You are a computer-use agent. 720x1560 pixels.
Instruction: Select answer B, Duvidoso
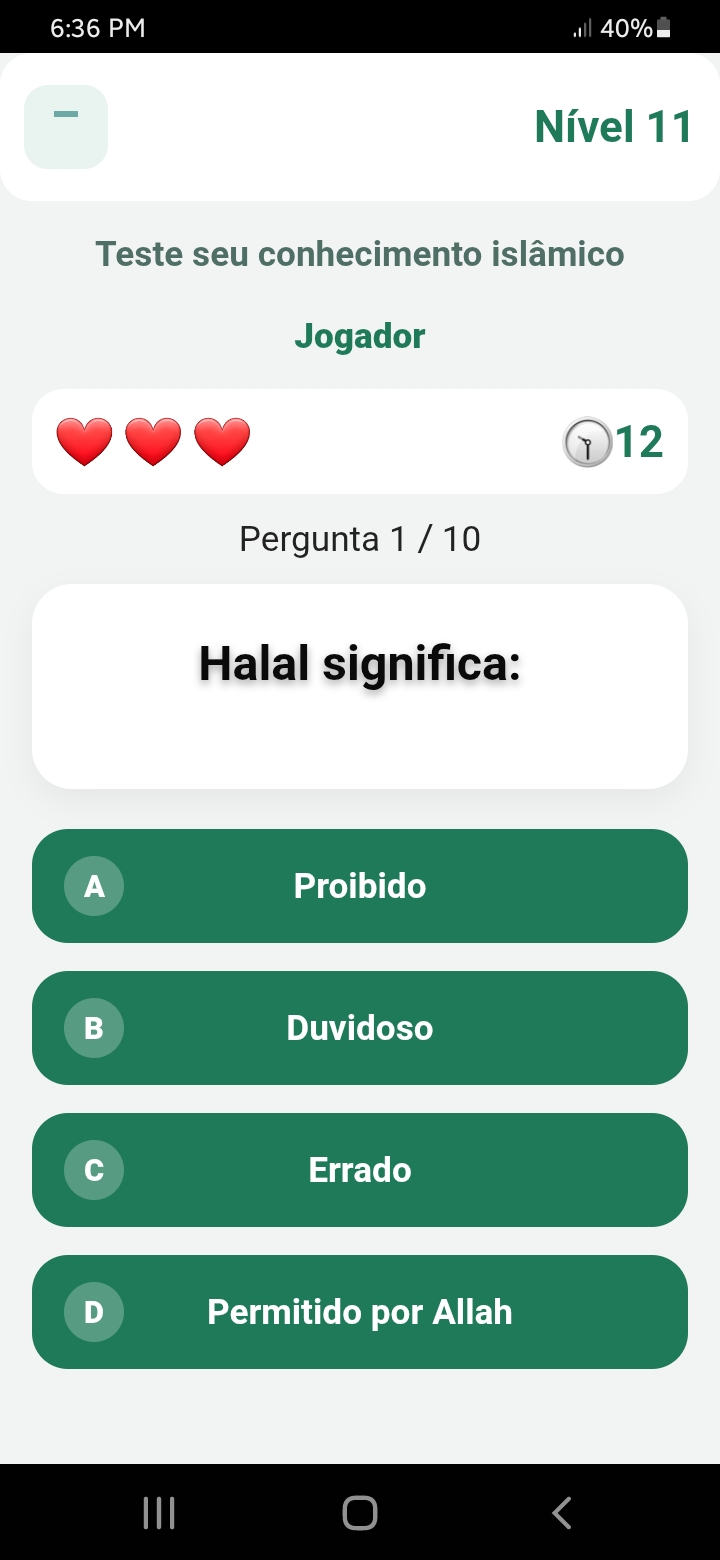360,1028
